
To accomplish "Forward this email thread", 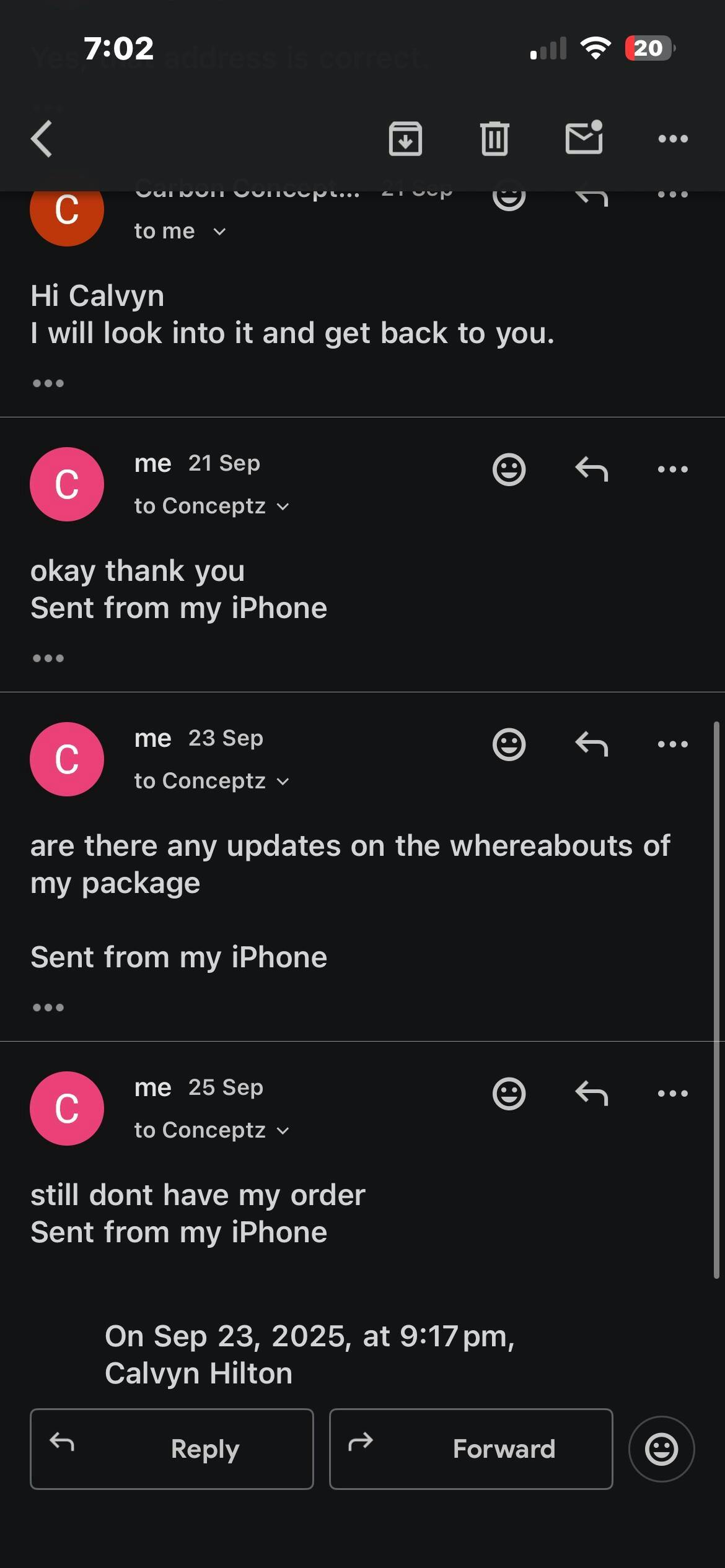I will point(471,1449).
